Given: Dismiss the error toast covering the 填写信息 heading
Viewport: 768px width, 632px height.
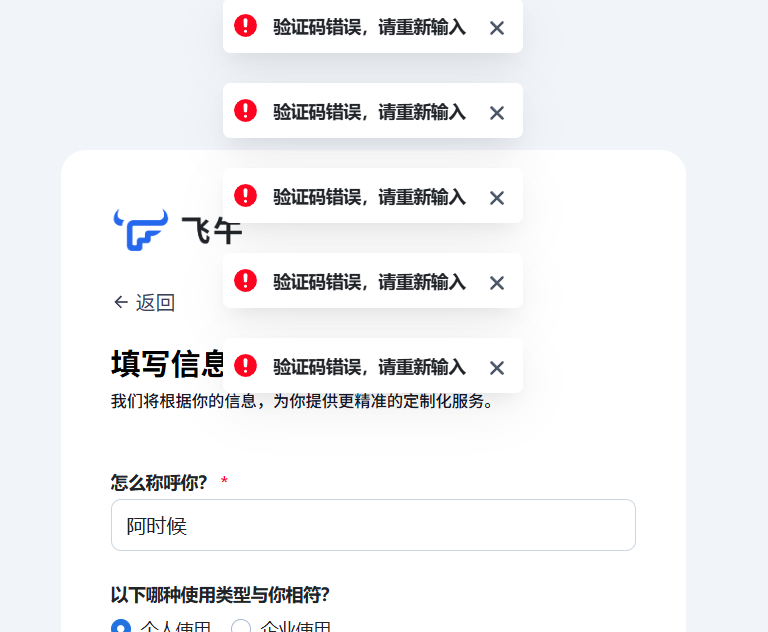Looking at the screenshot, I should coord(497,368).
